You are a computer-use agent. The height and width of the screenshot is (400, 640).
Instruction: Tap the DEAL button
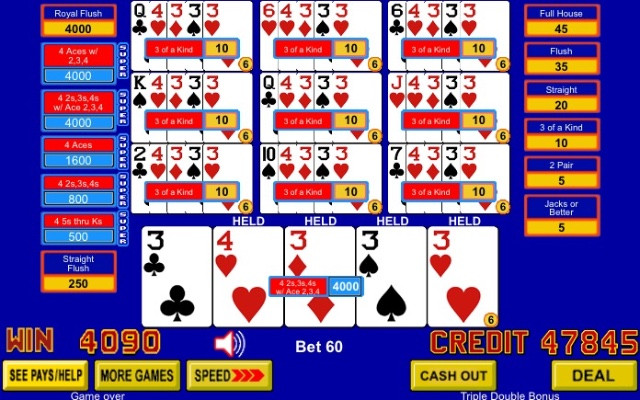[594, 375]
